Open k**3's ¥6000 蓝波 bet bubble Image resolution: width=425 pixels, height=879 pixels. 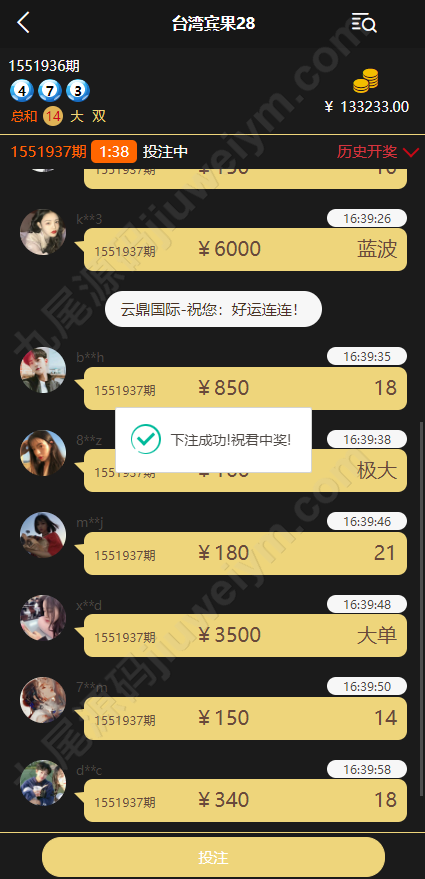point(245,249)
